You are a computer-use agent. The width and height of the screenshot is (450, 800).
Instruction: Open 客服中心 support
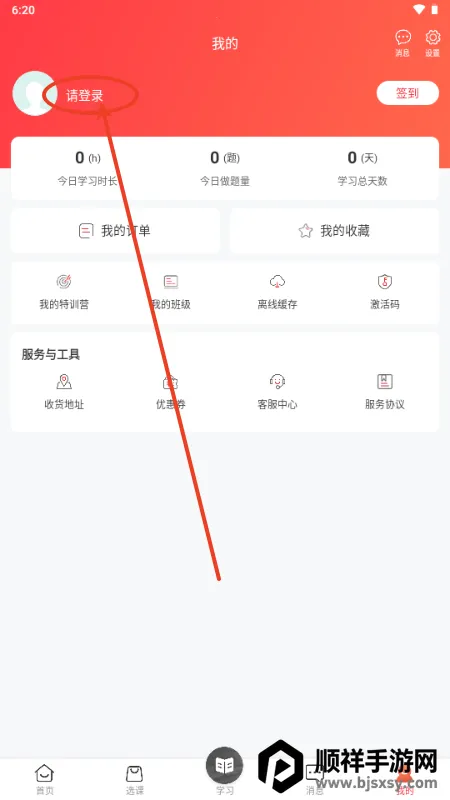[278, 392]
